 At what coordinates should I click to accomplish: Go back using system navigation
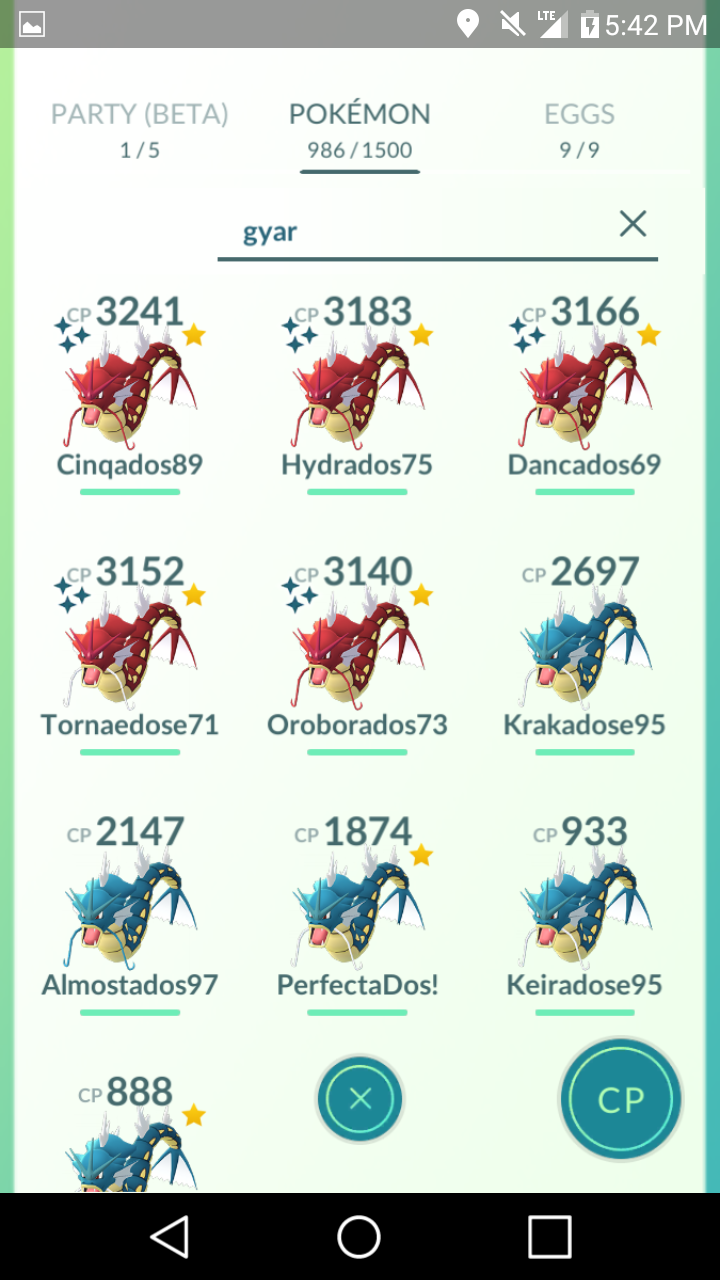[169, 1237]
